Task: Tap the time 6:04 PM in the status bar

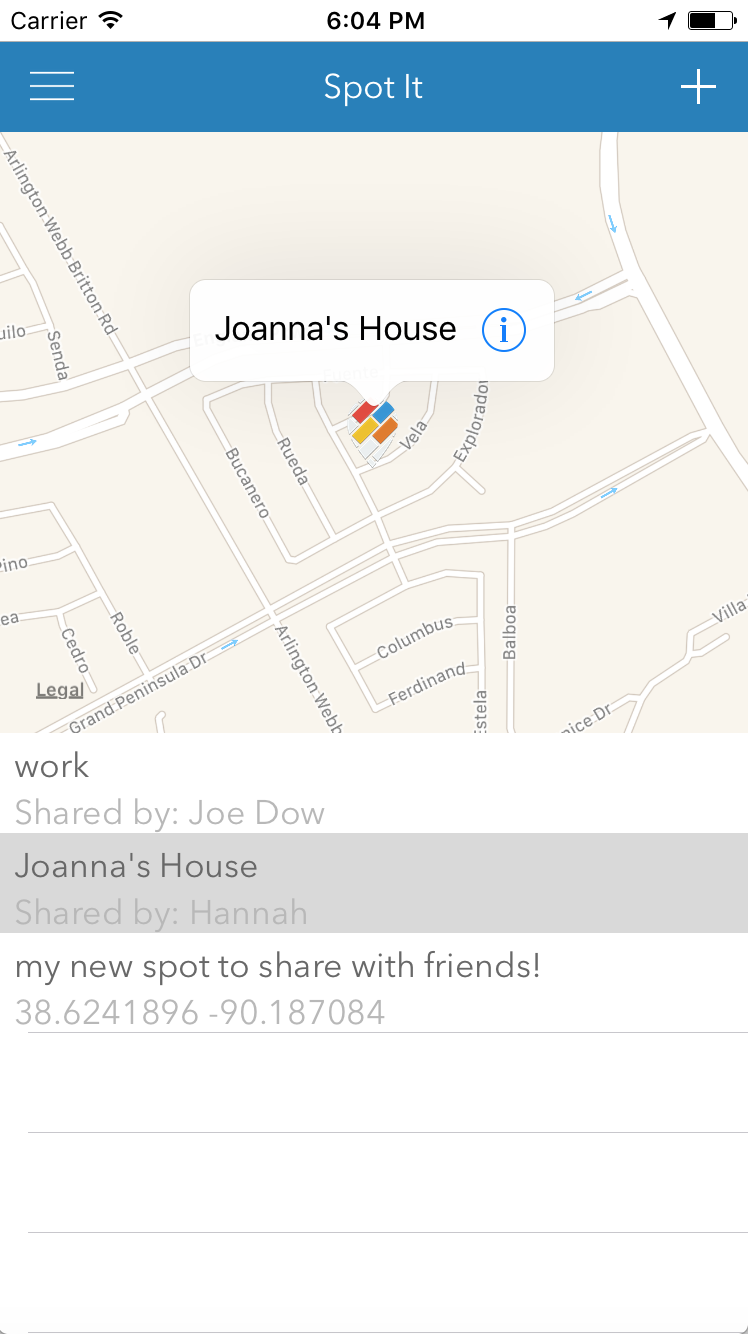Action: 375,18
